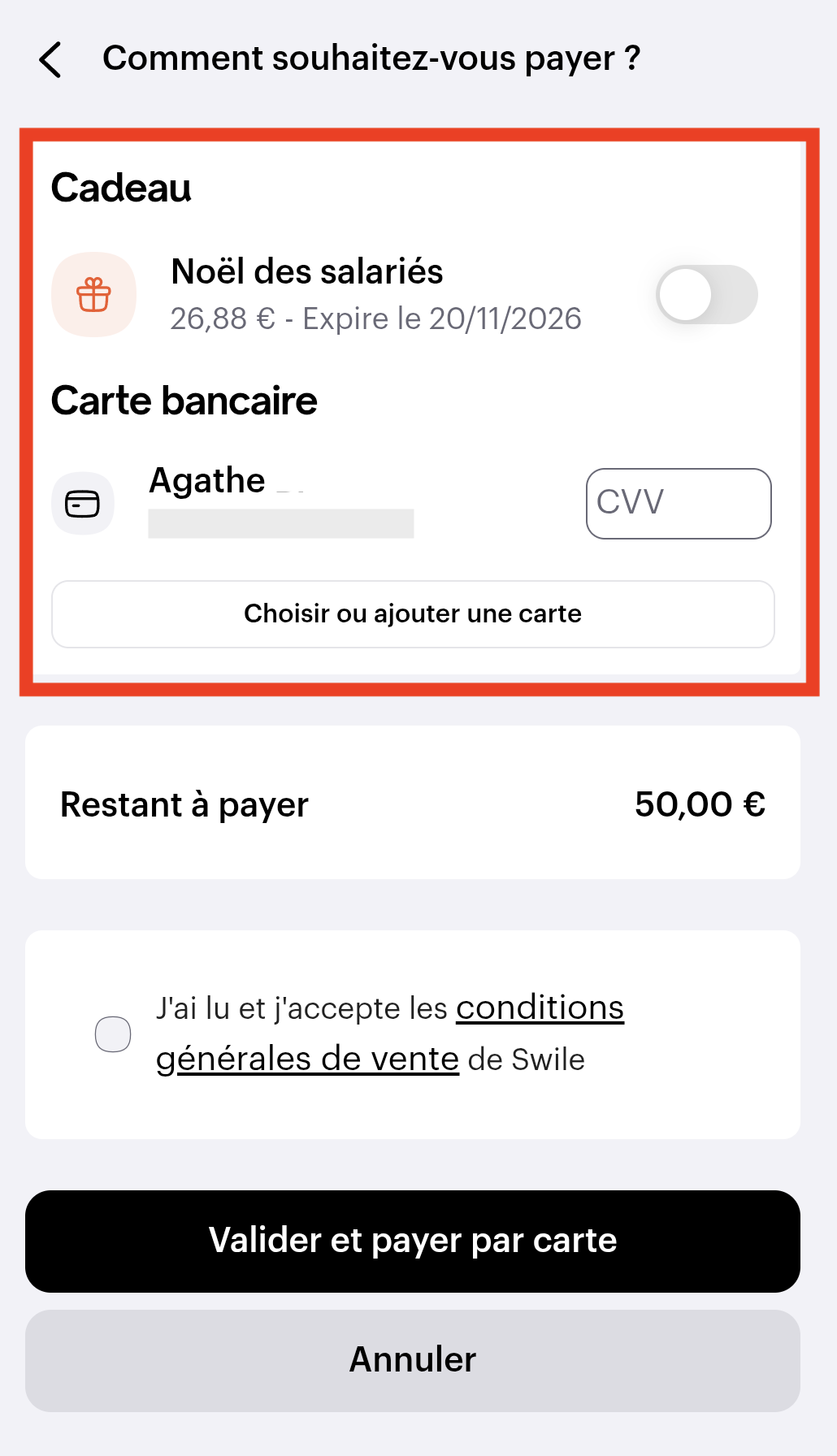Go back using the top-left arrow
Screen dimensions: 837x1456
pyautogui.click(x=50, y=60)
